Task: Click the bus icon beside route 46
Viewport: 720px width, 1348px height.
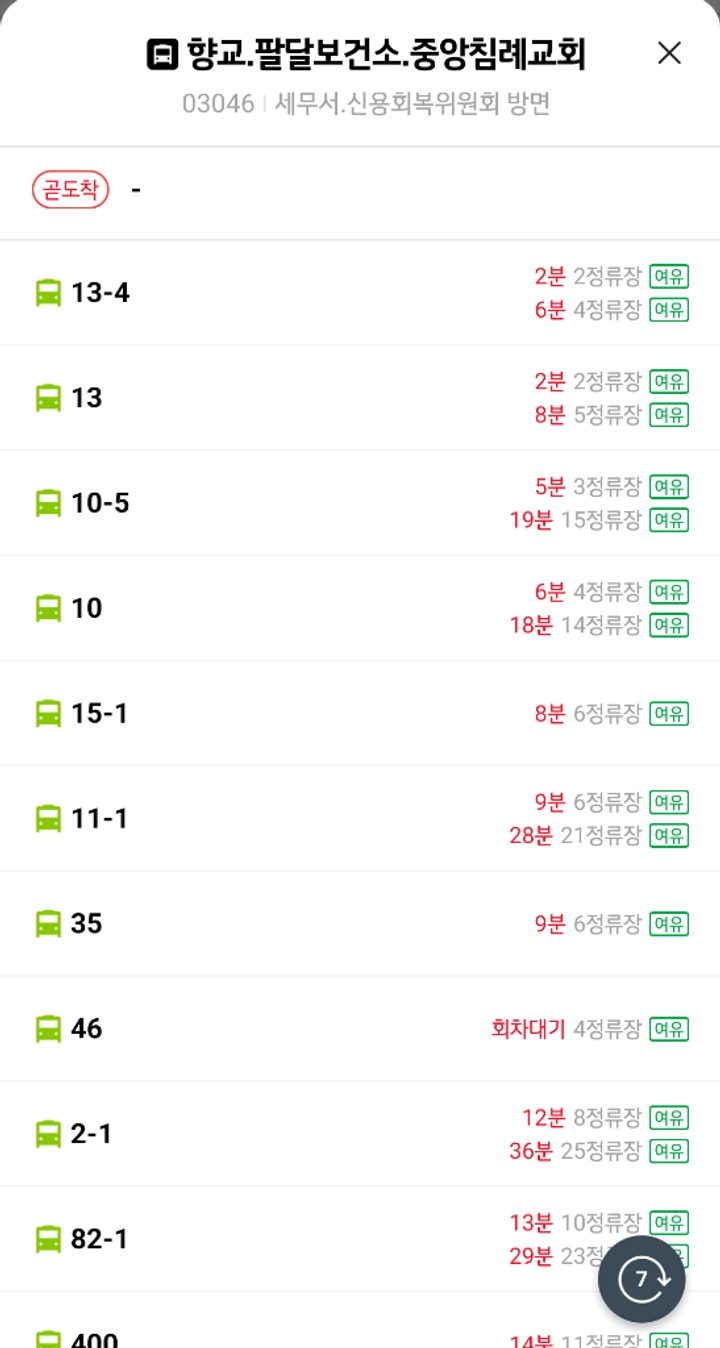Action: 49,1028
